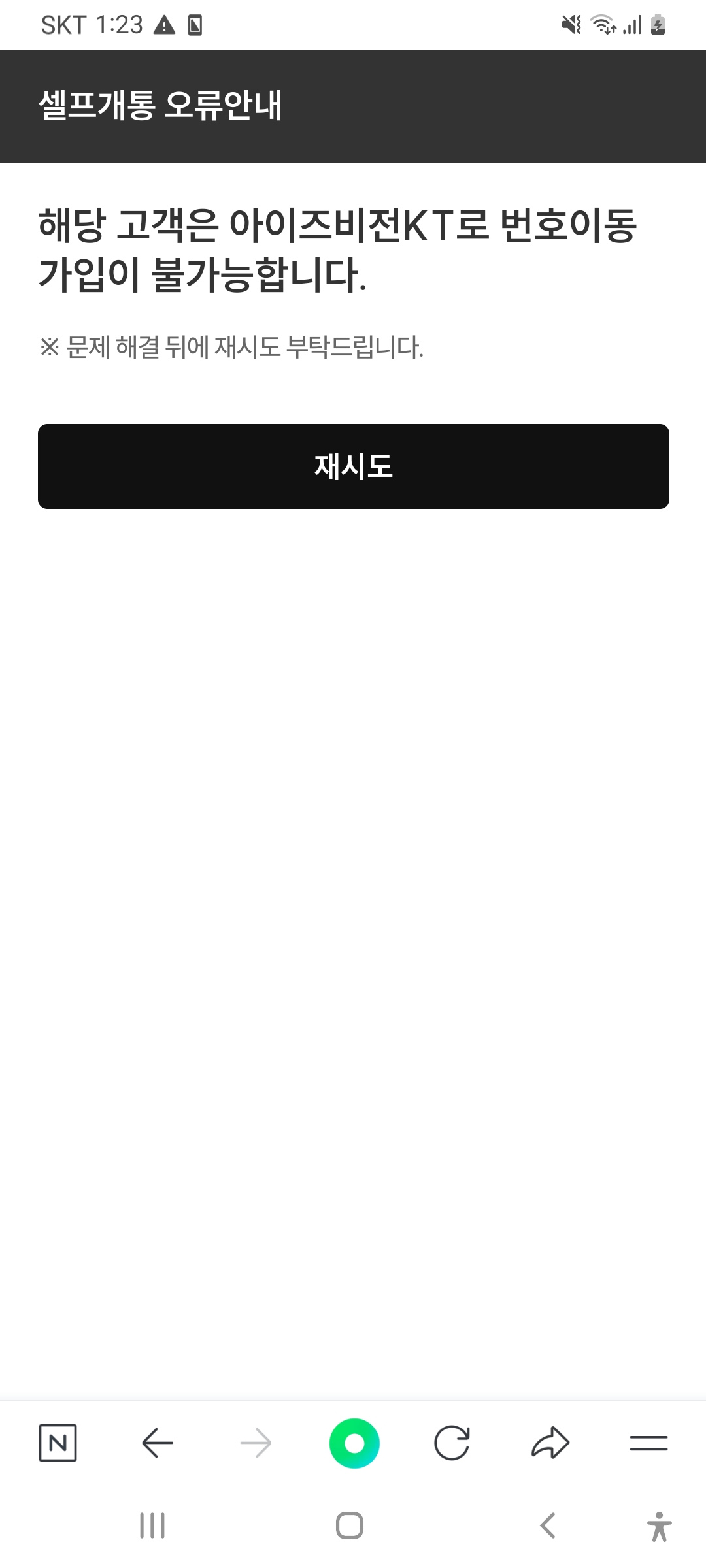The width and height of the screenshot is (706, 1568).
Task: Open the Naver home N icon
Action: tap(58, 1443)
